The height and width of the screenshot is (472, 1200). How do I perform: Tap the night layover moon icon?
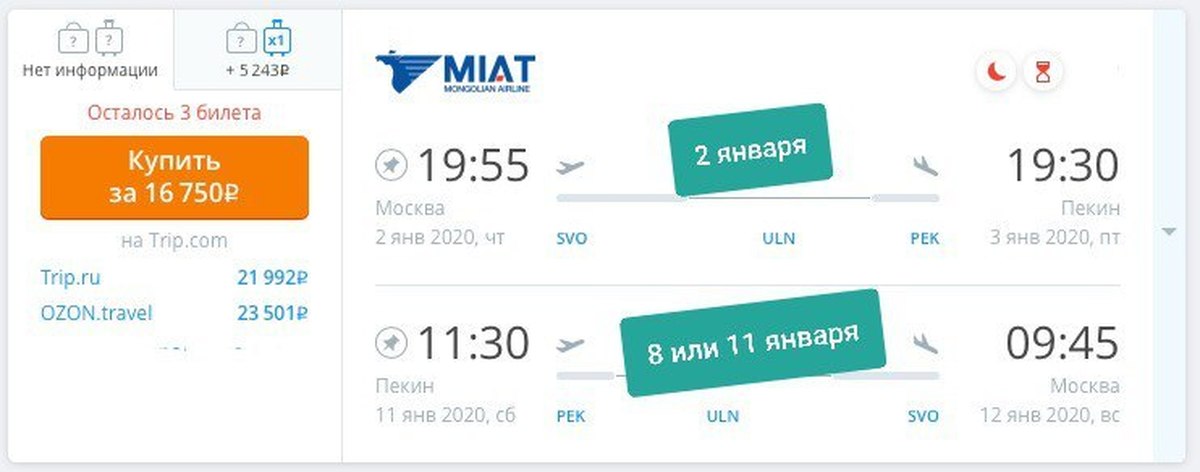click(x=996, y=72)
